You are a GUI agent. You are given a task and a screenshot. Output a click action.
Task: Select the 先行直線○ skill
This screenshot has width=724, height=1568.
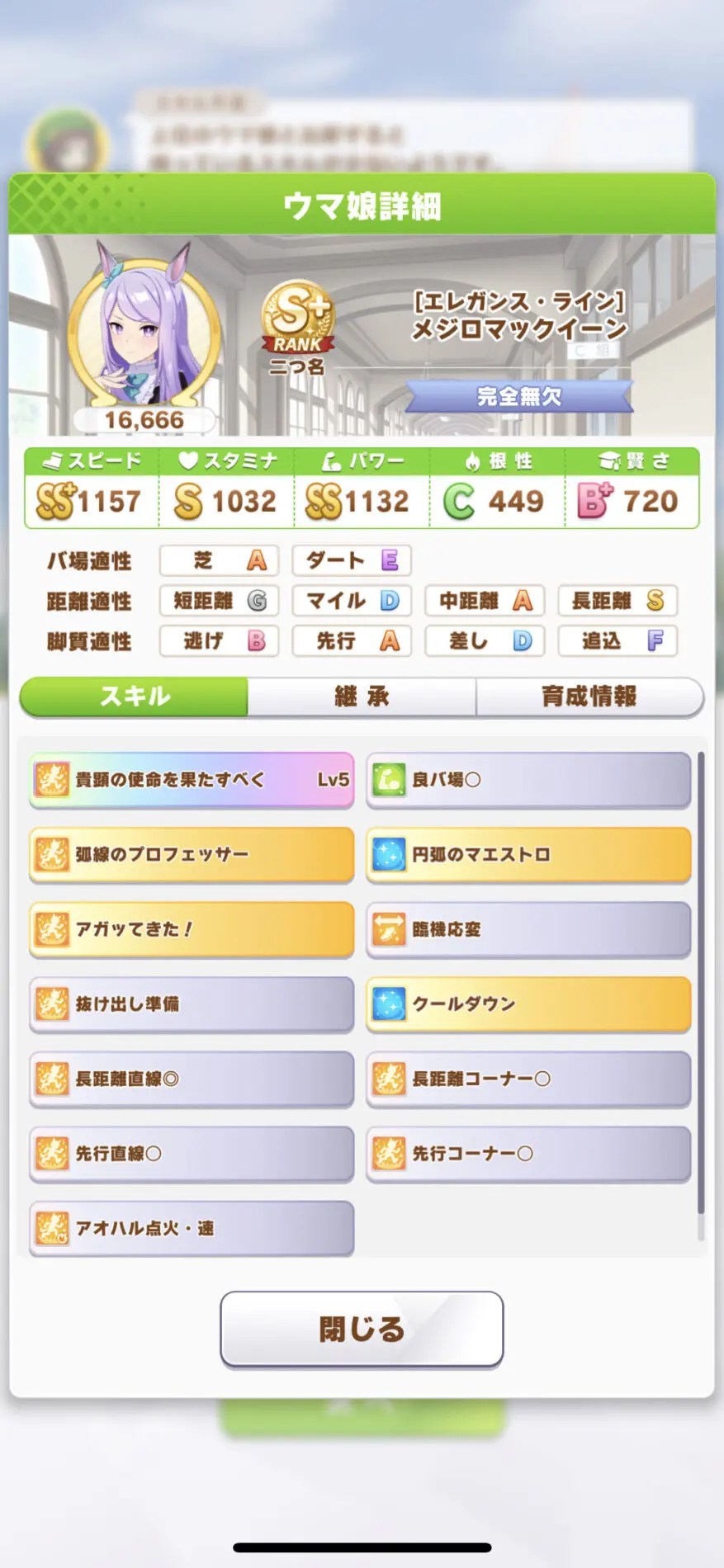(x=192, y=1153)
